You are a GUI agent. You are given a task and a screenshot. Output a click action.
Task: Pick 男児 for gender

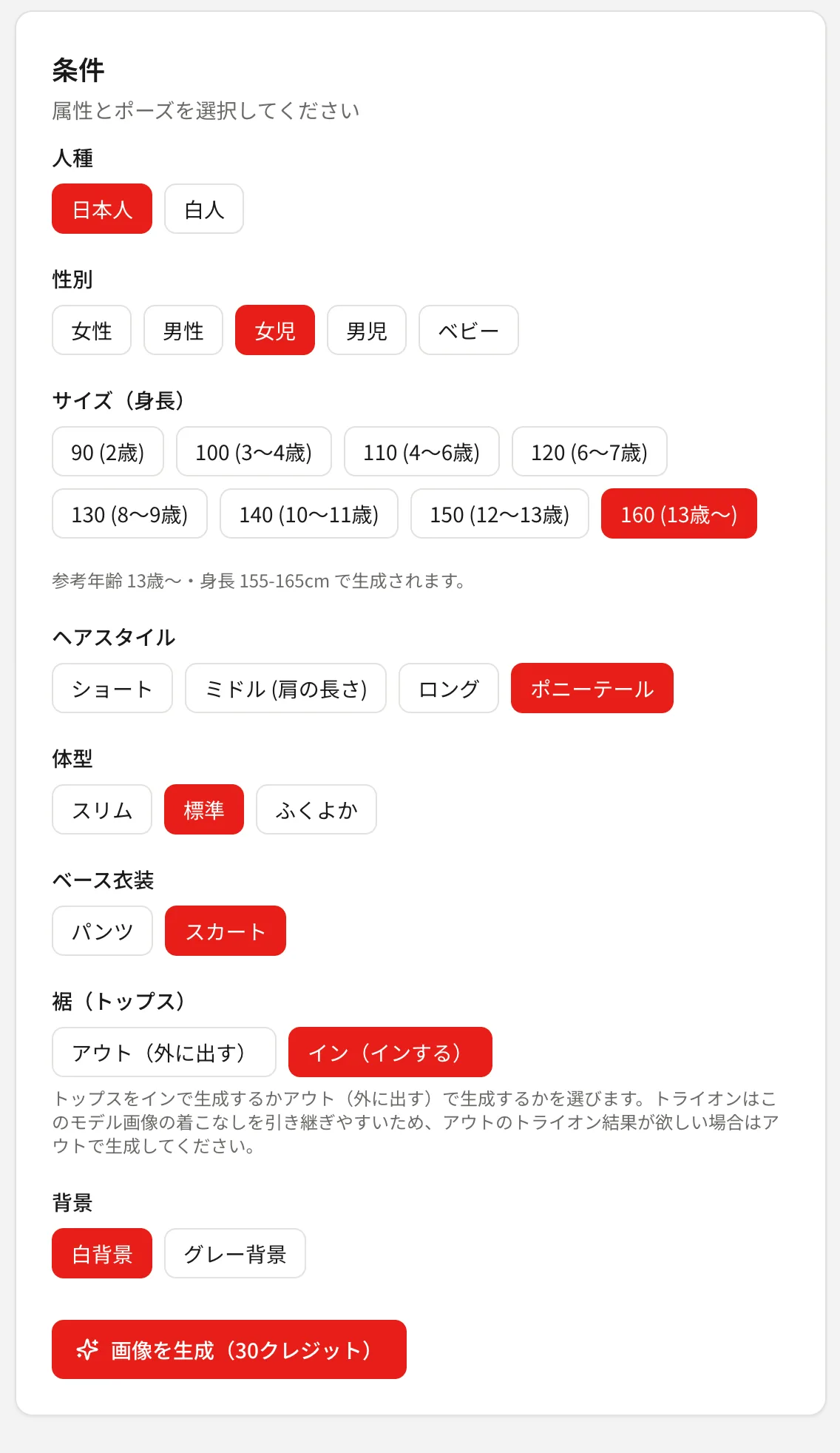(367, 330)
